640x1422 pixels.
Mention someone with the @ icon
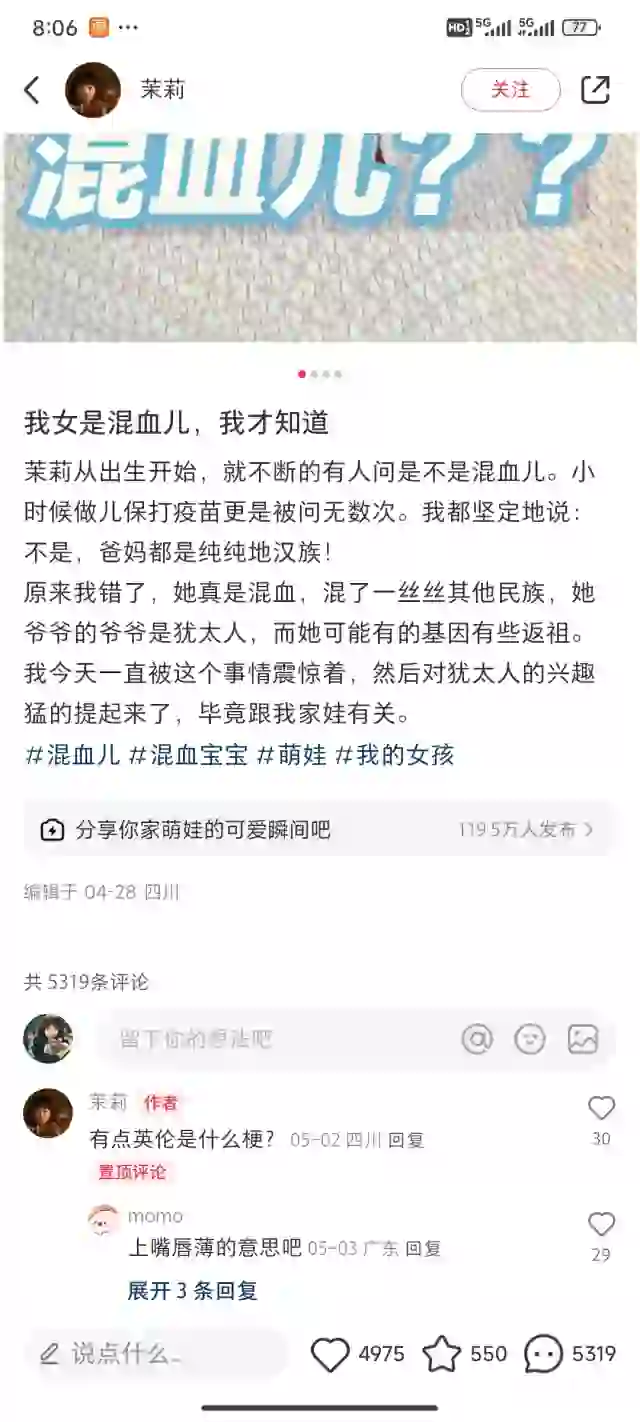click(478, 1039)
